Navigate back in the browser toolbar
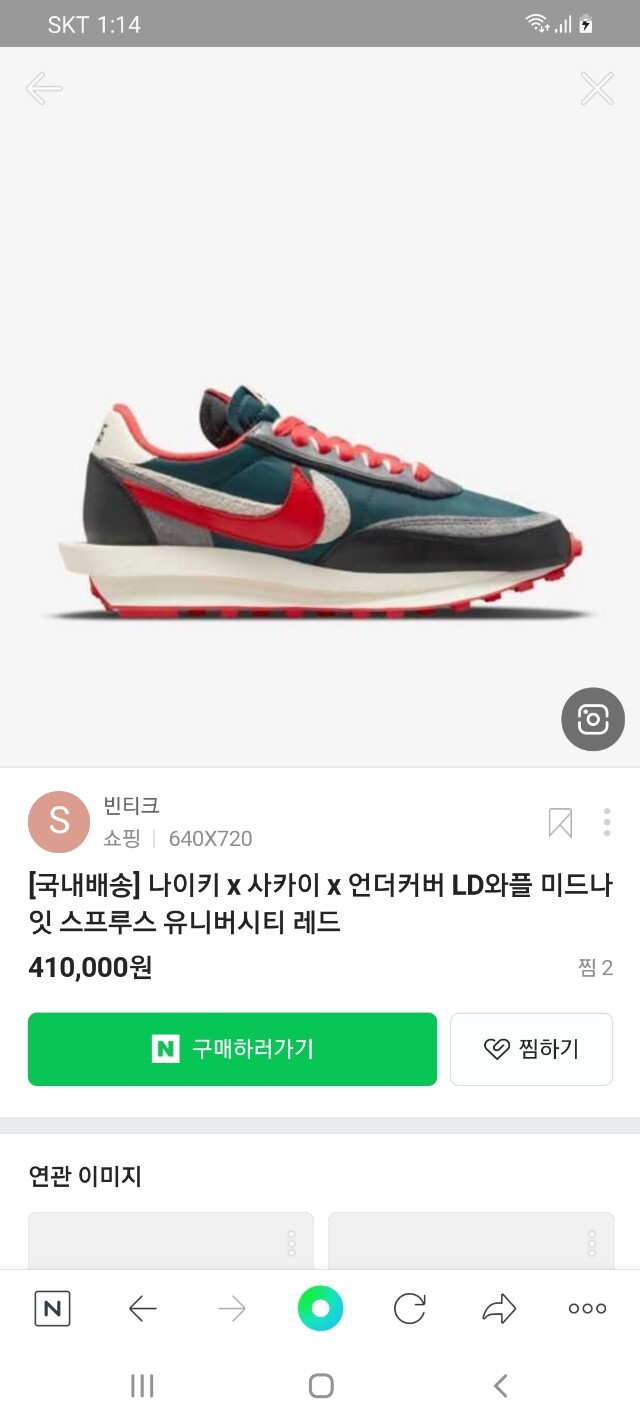Screen dimensions: 640x1422 click(143, 1308)
